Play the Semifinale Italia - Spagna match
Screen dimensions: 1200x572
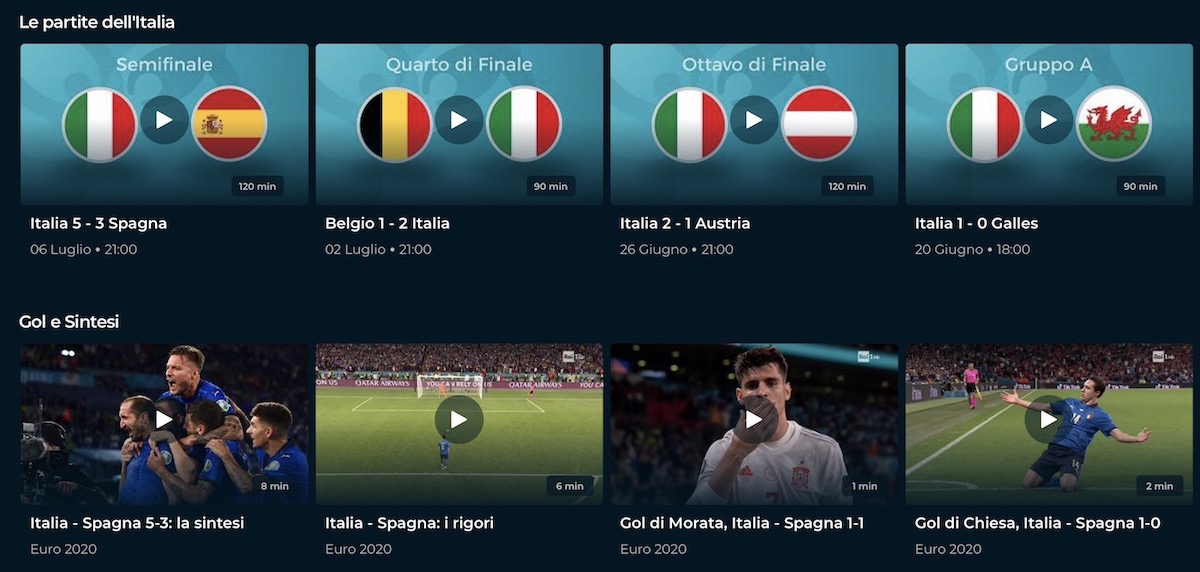pos(164,121)
